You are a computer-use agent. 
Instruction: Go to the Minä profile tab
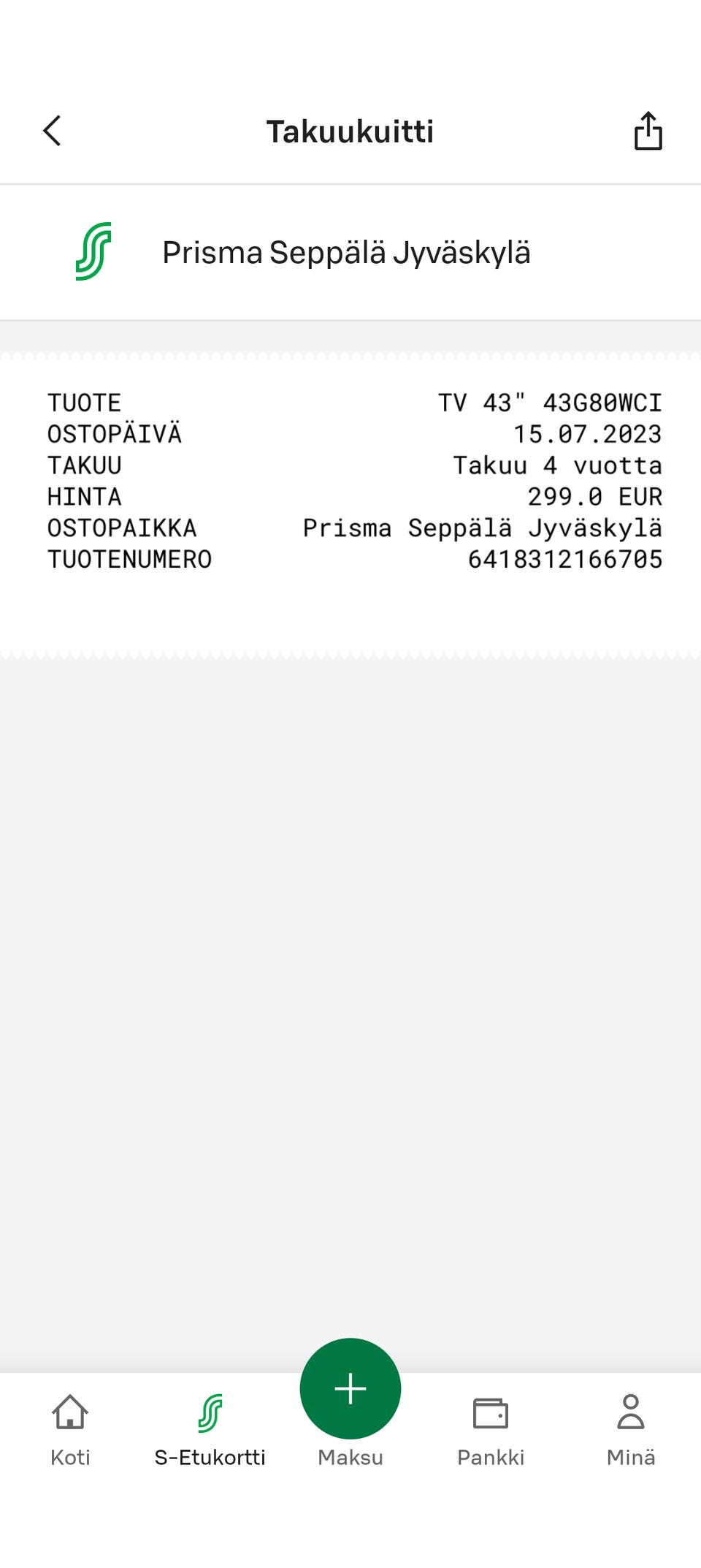coord(631,1430)
